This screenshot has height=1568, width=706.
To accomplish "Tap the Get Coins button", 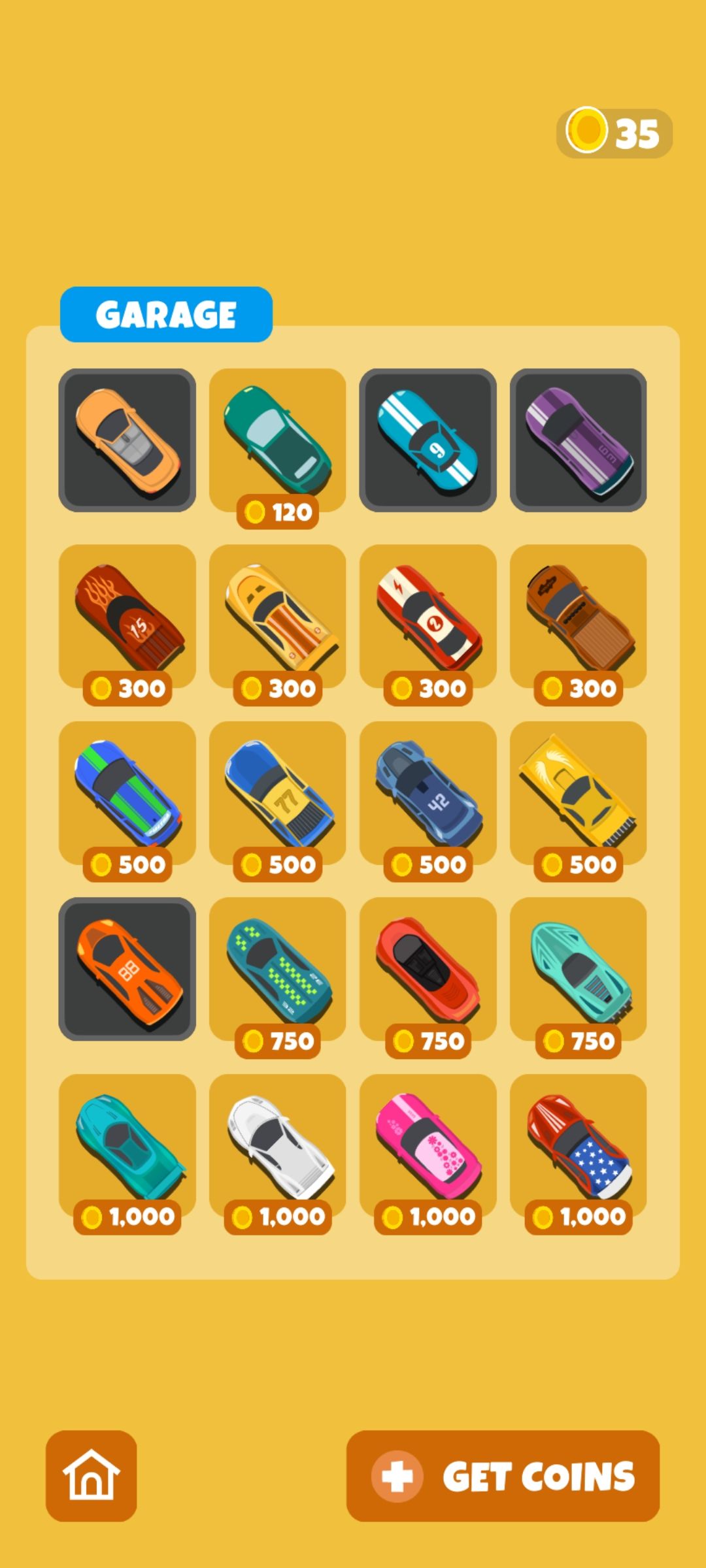I will click(503, 1475).
